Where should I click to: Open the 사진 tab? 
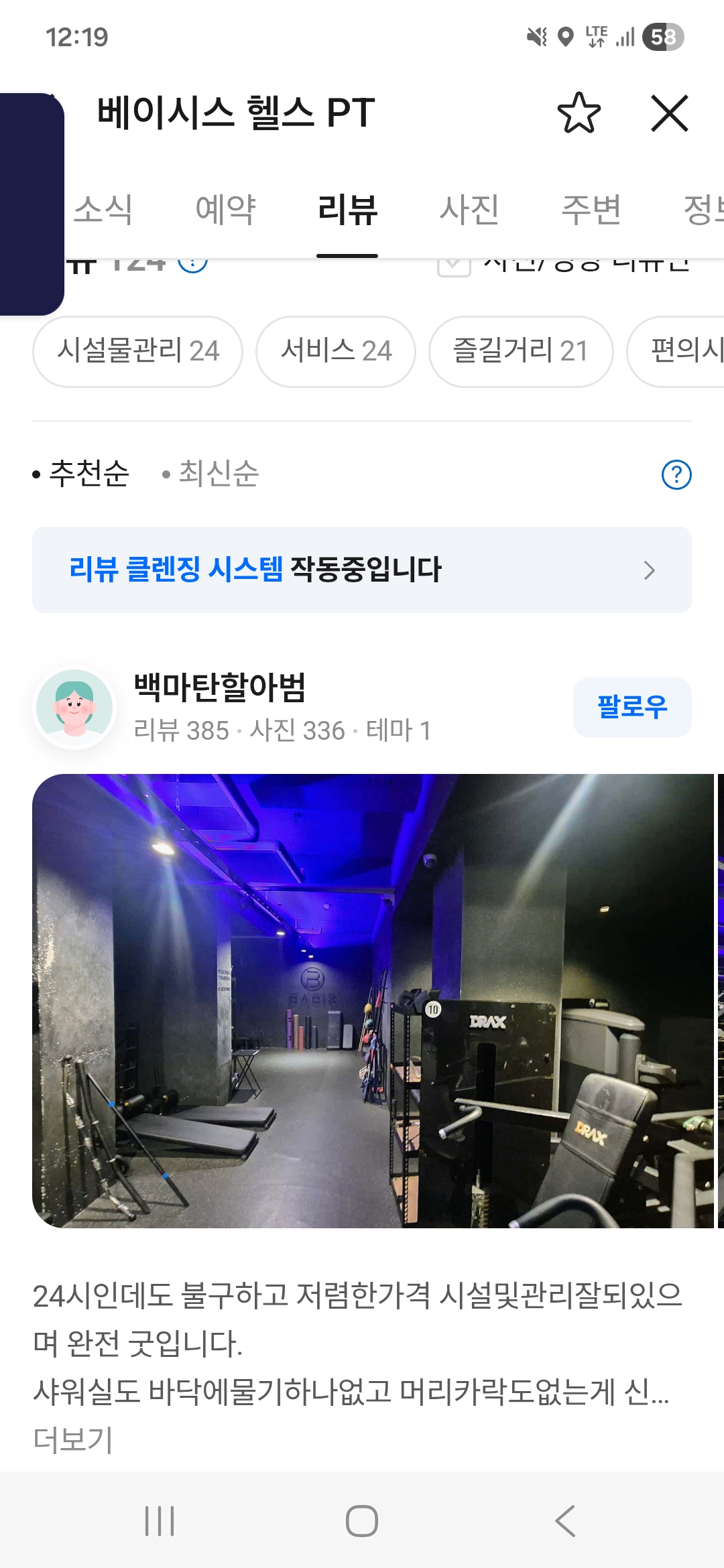pyautogui.click(x=469, y=209)
